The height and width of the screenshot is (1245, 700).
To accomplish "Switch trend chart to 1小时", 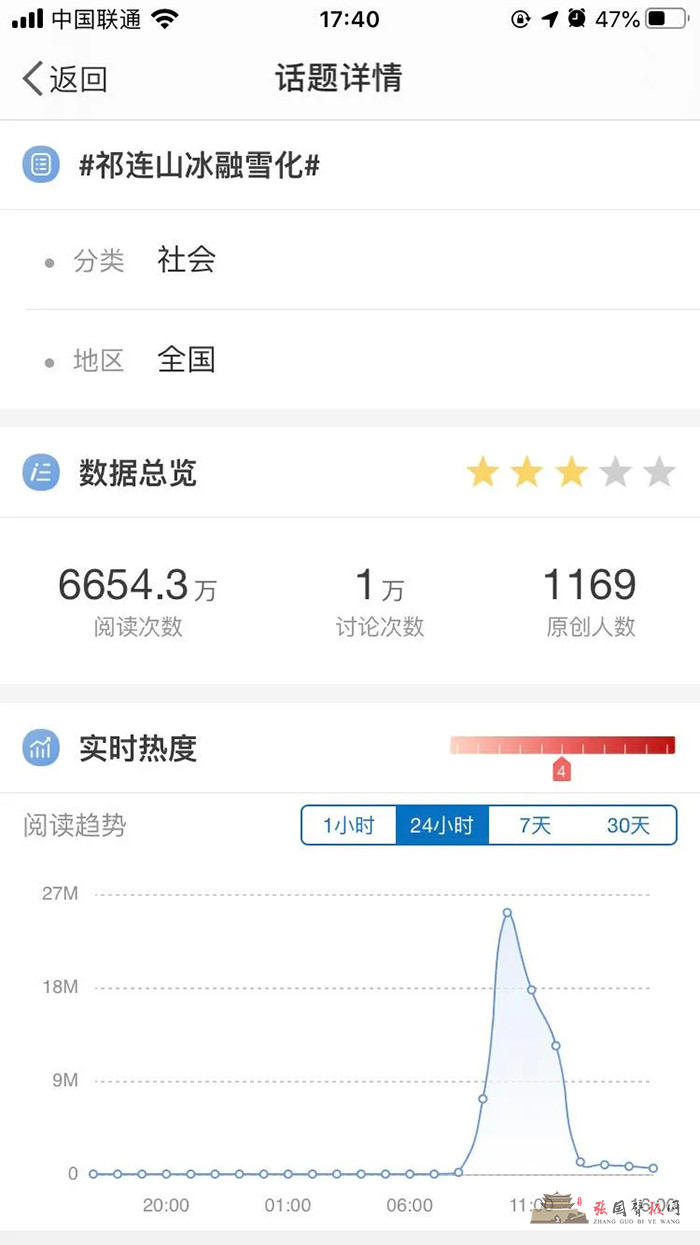I will [x=349, y=826].
